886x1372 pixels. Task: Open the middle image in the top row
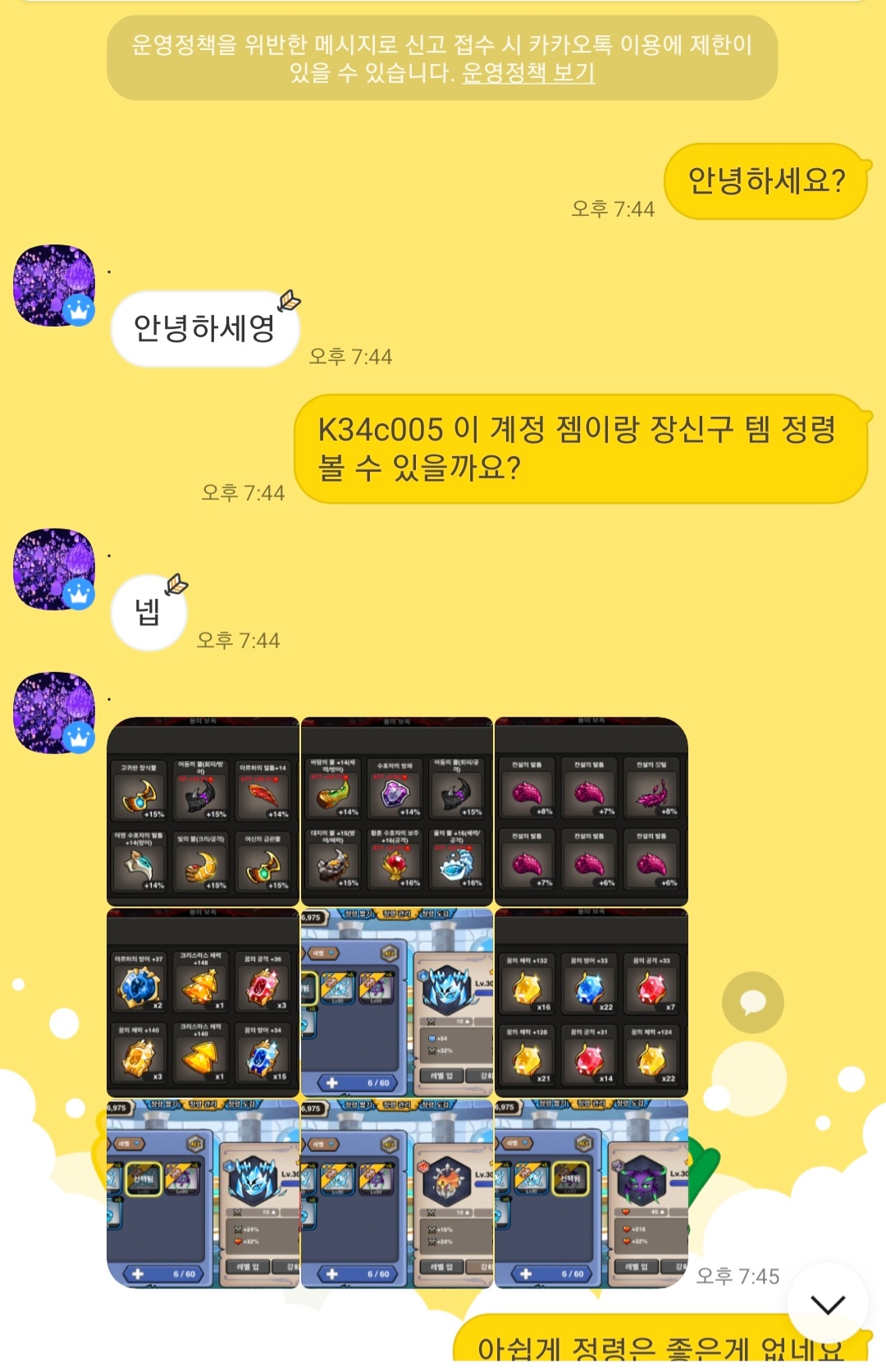(397, 812)
